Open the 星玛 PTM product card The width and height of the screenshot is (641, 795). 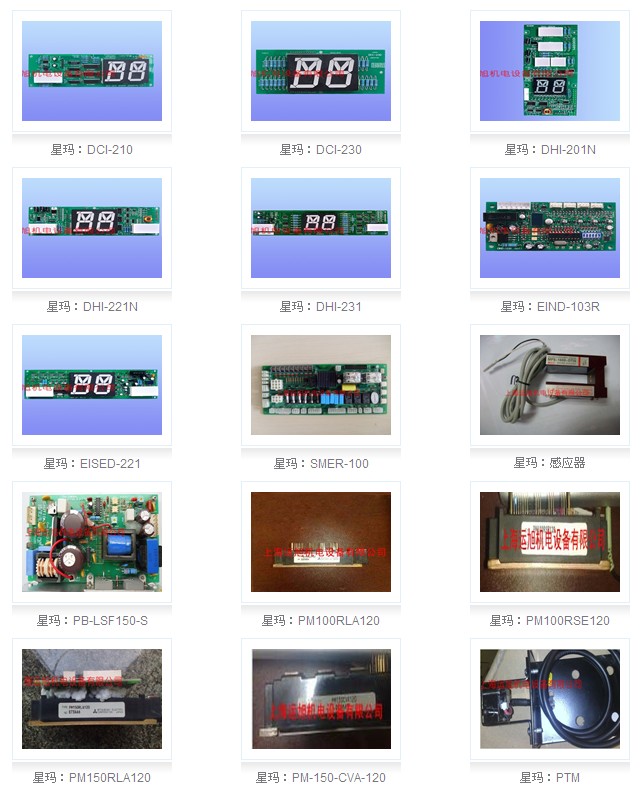pos(550,699)
